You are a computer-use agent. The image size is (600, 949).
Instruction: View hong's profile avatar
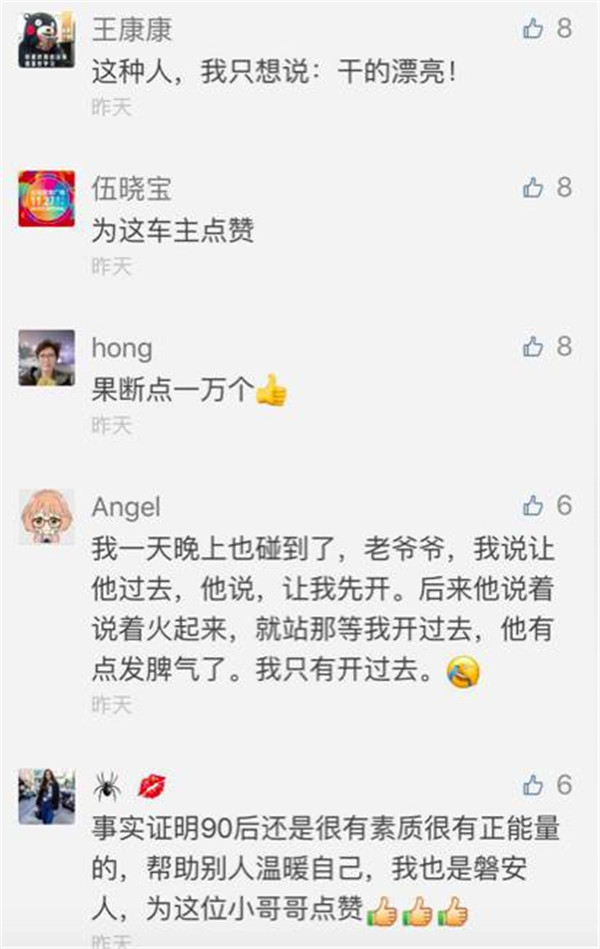coord(46,358)
